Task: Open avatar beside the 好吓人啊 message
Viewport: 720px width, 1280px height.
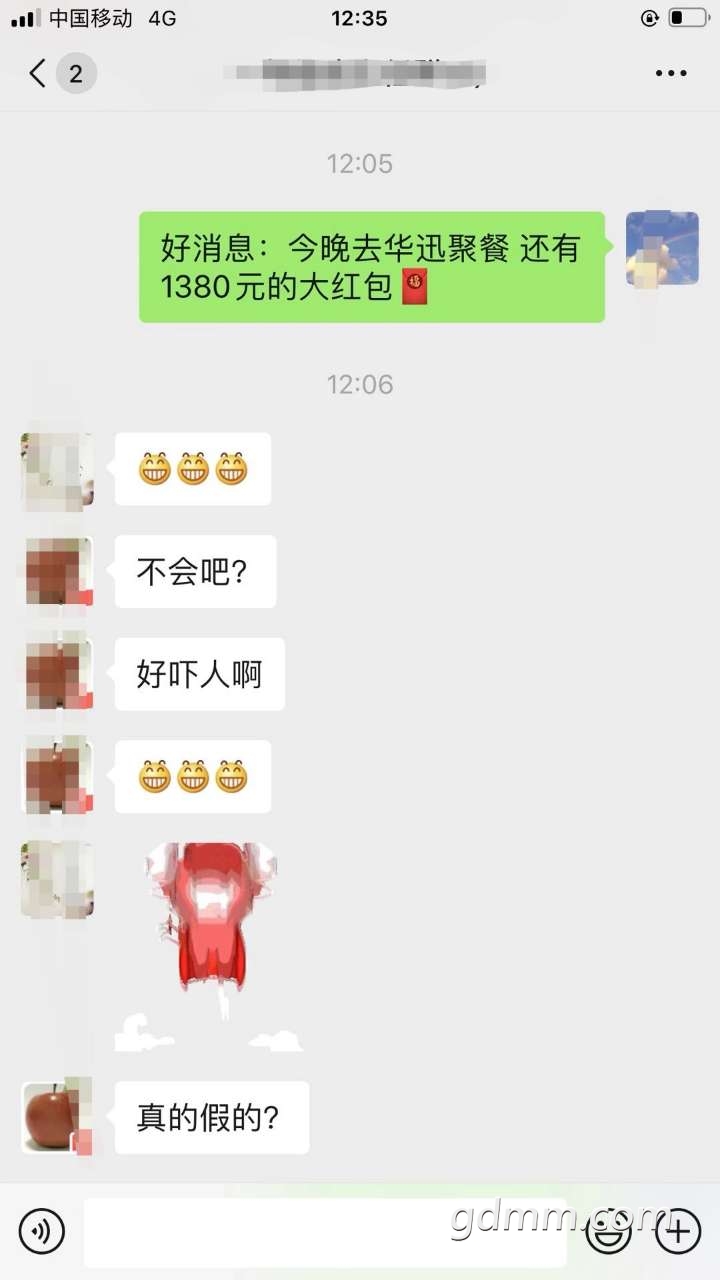Action: (58, 674)
